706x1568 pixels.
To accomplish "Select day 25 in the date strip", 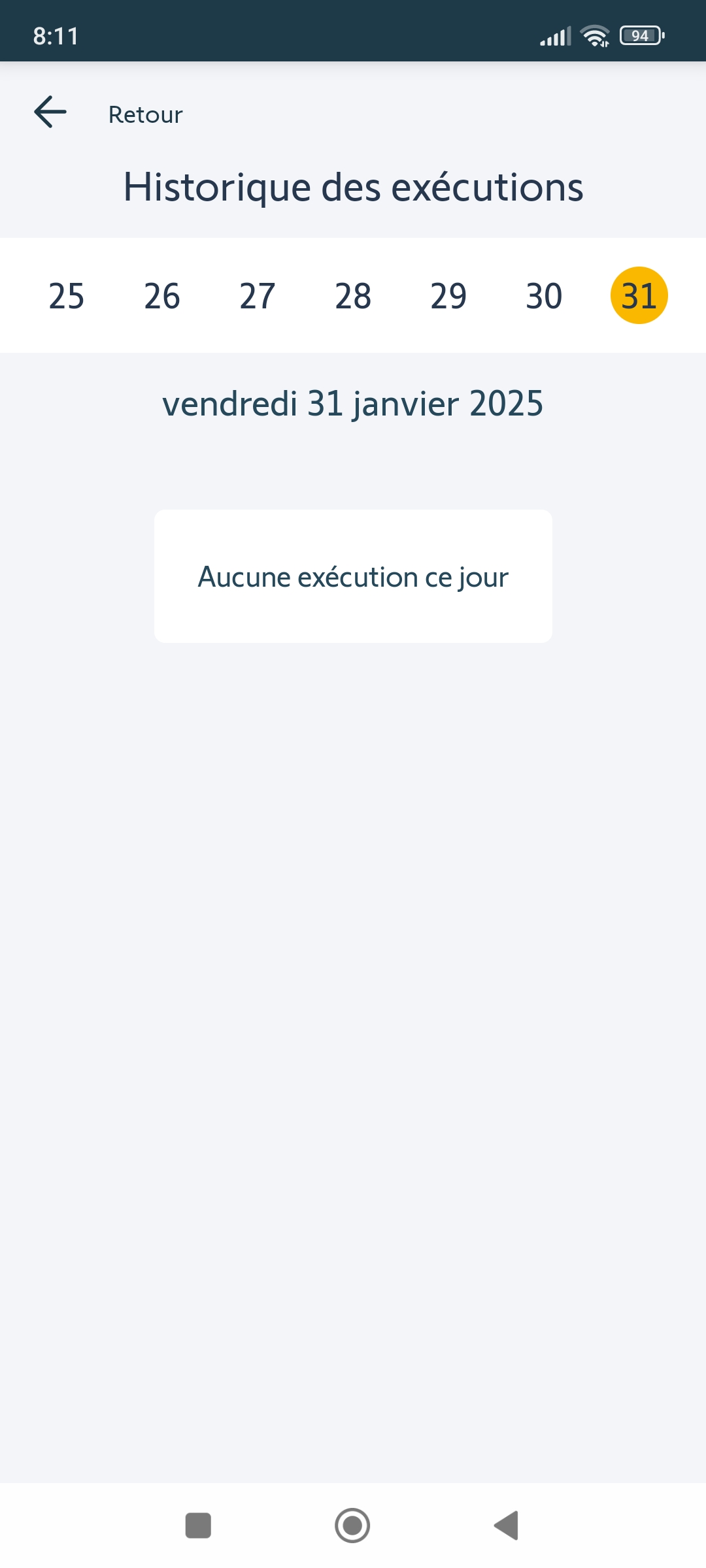I will [x=67, y=296].
